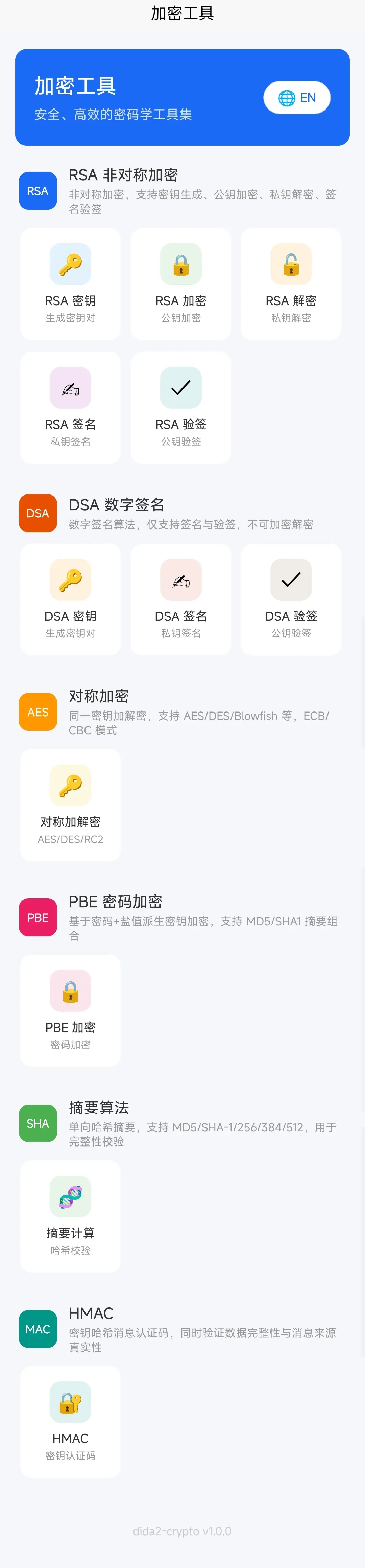Open the DSA 密钥 generation card
The image size is (365, 1568).
pyautogui.click(x=71, y=599)
